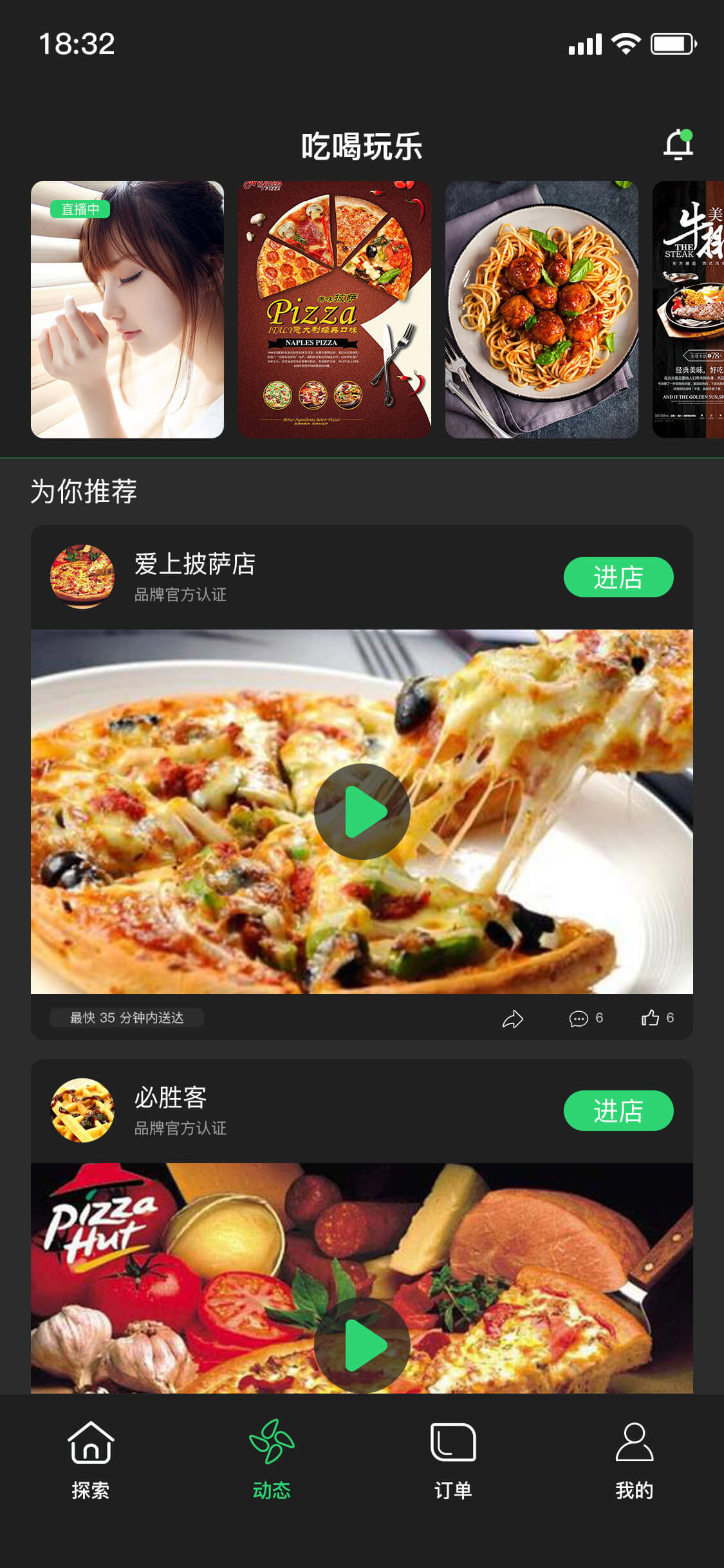This screenshot has height=1568, width=724.
Task: Open the 必胜客 avatar
Action: (x=82, y=1110)
